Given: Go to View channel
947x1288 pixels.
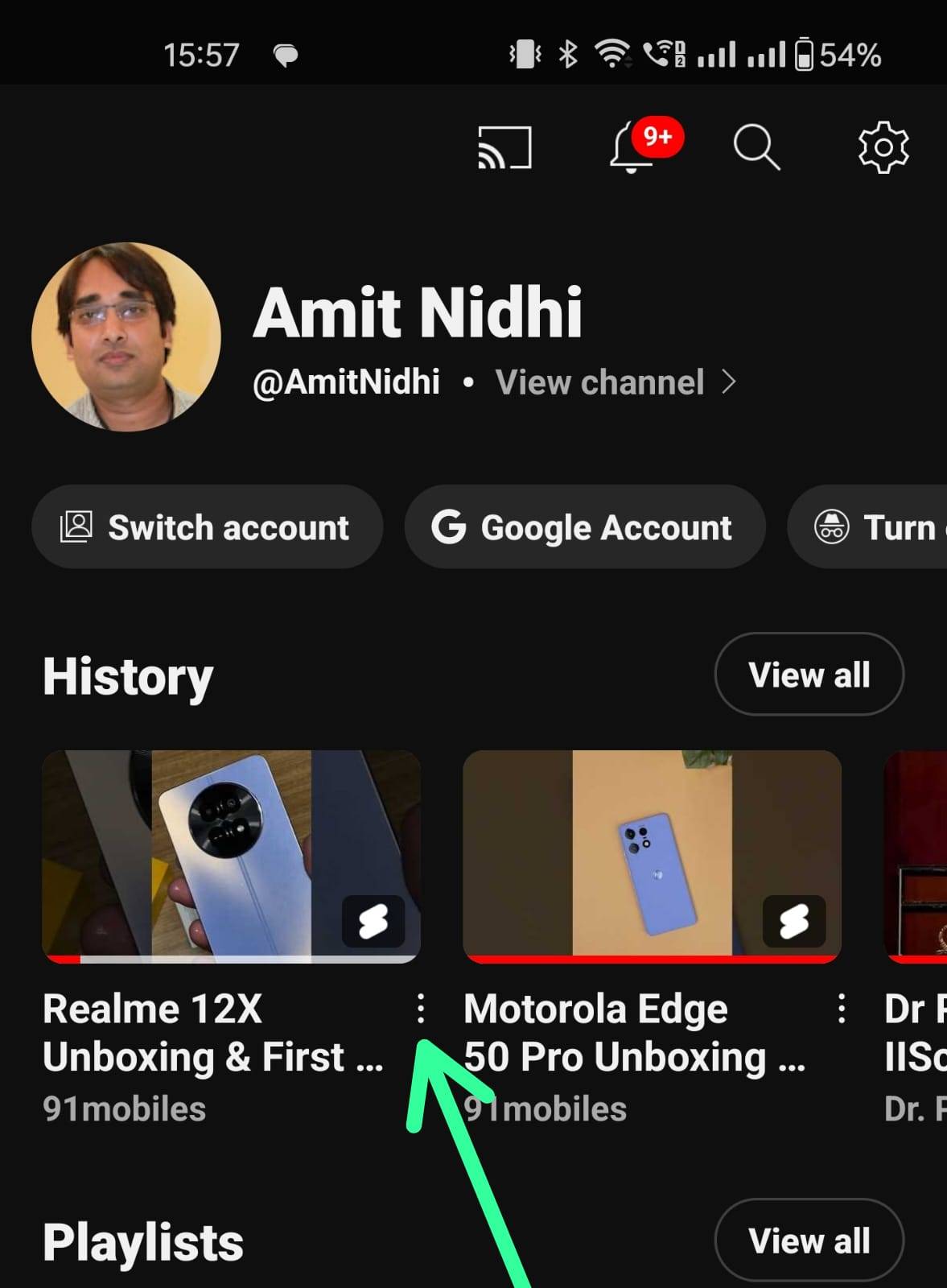Looking at the screenshot, I should (615, 382).
